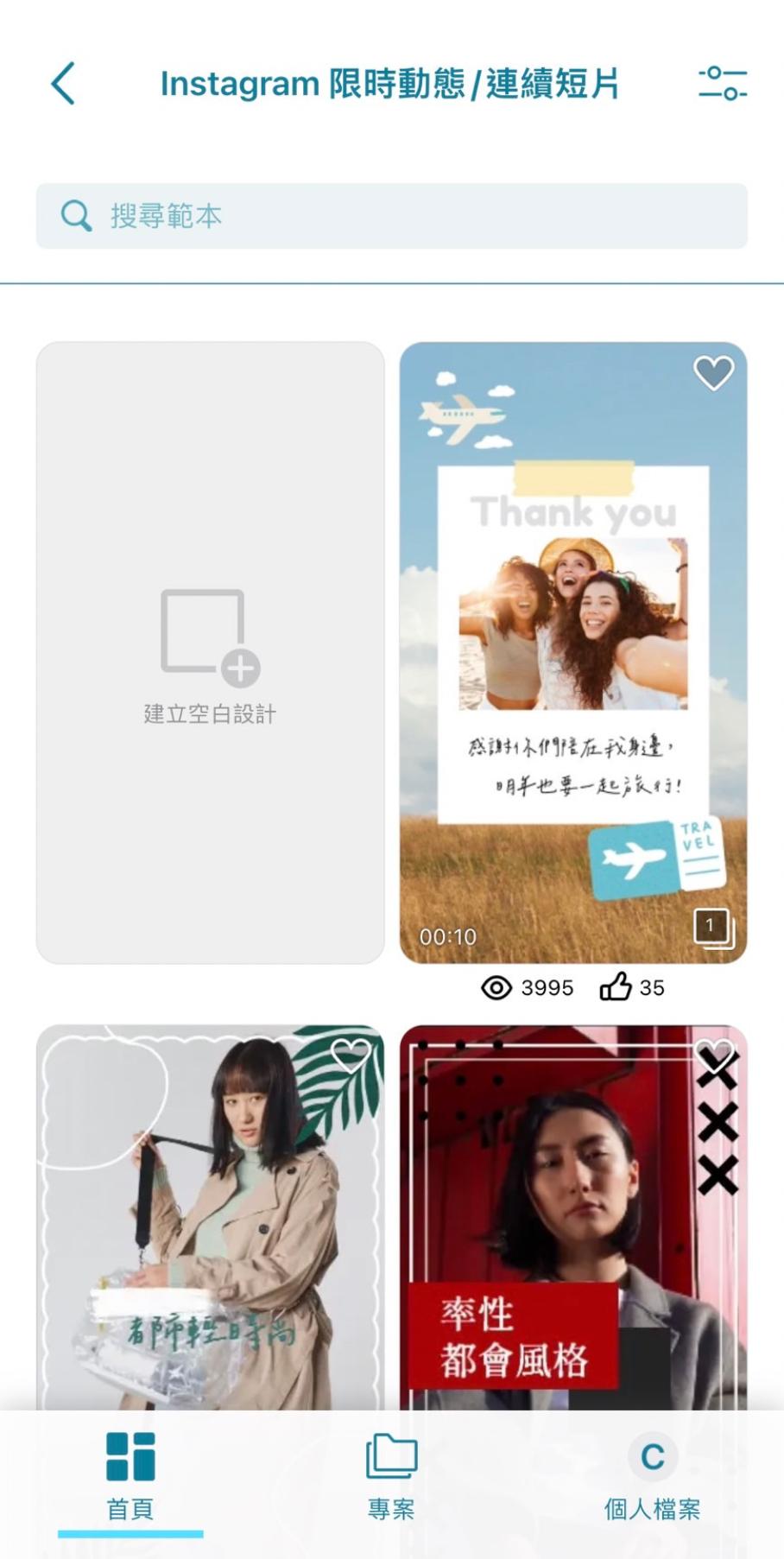Expand template options via top-right control

click(722, 85)
